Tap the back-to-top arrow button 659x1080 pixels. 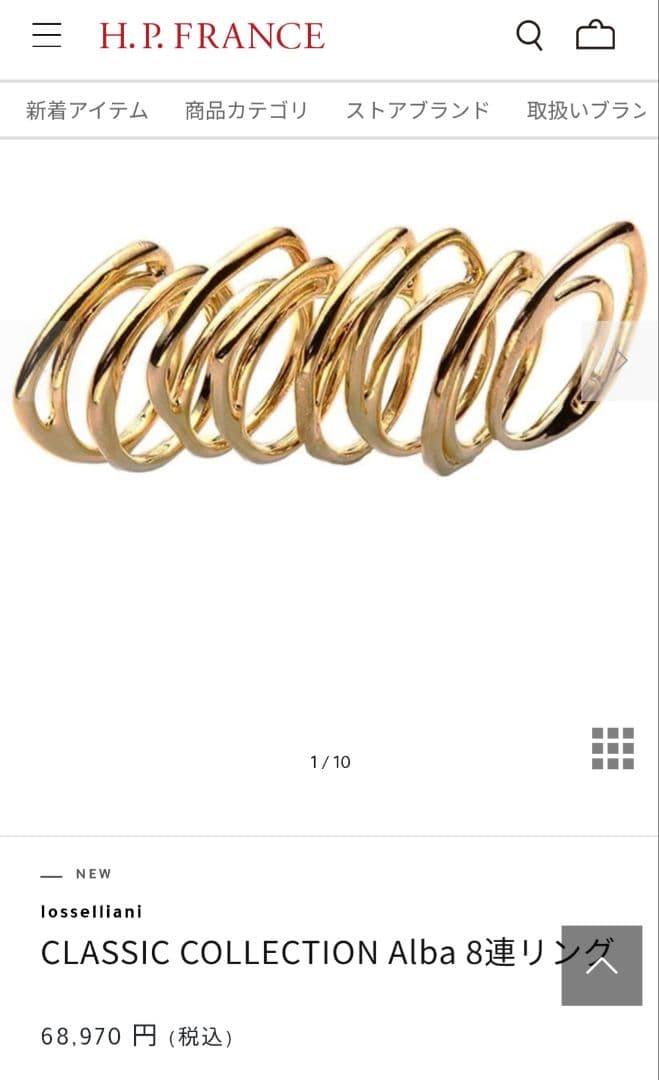tap(601, 965)
